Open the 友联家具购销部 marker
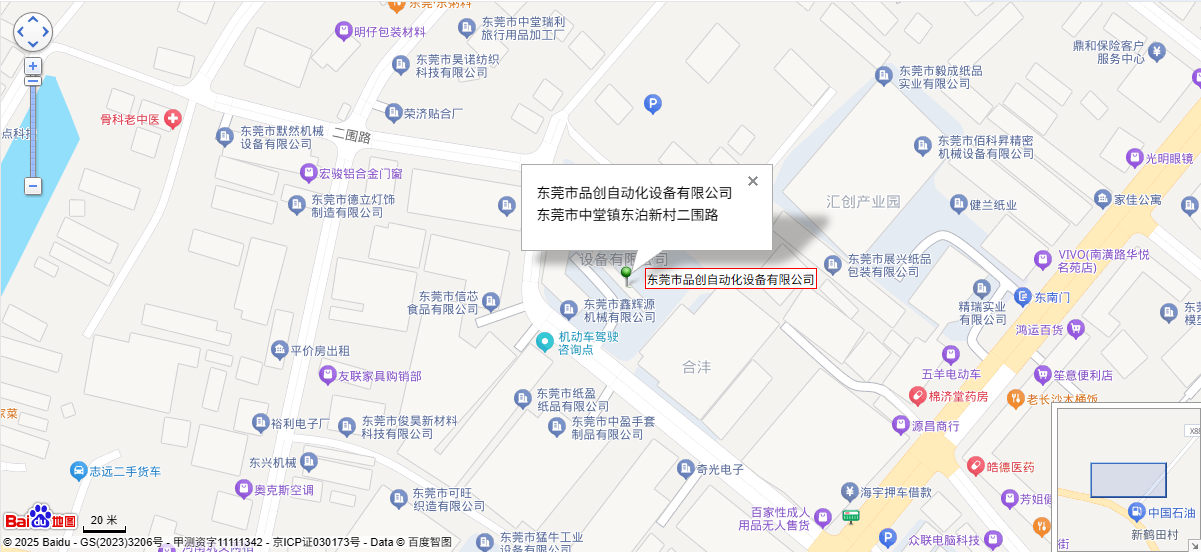 326,376
